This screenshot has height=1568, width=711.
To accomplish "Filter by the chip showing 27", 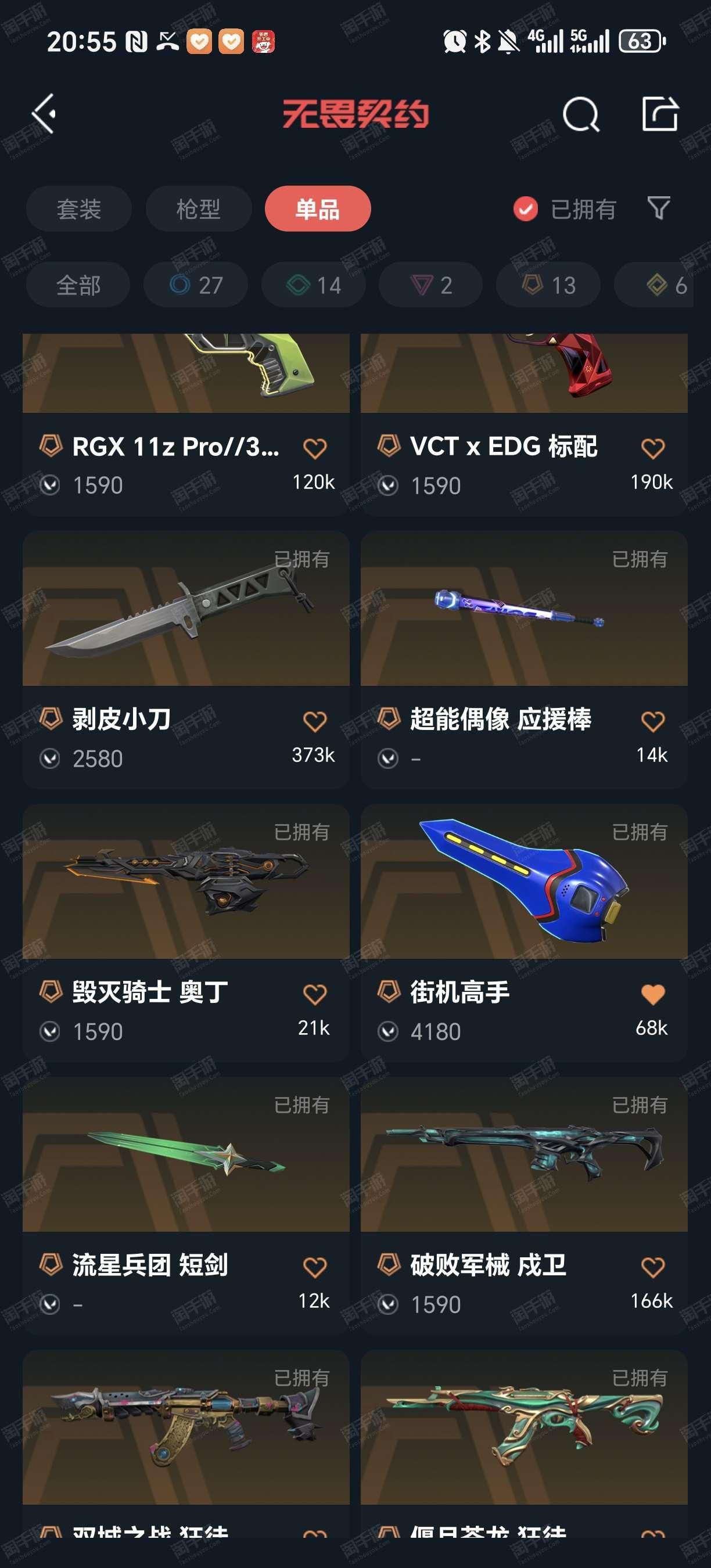I will tap(195, 285).
